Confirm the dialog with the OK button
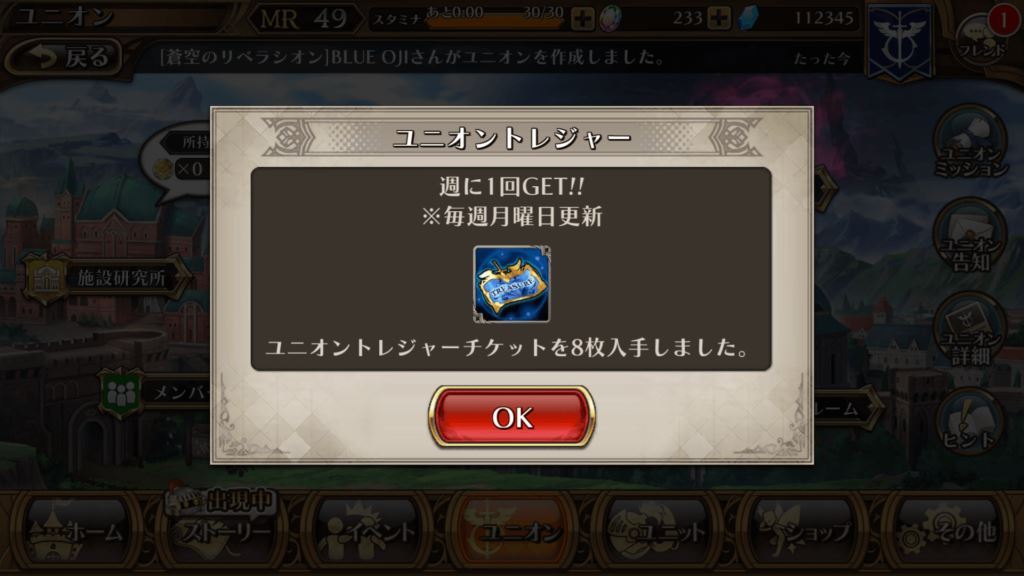 click(512, 416)
